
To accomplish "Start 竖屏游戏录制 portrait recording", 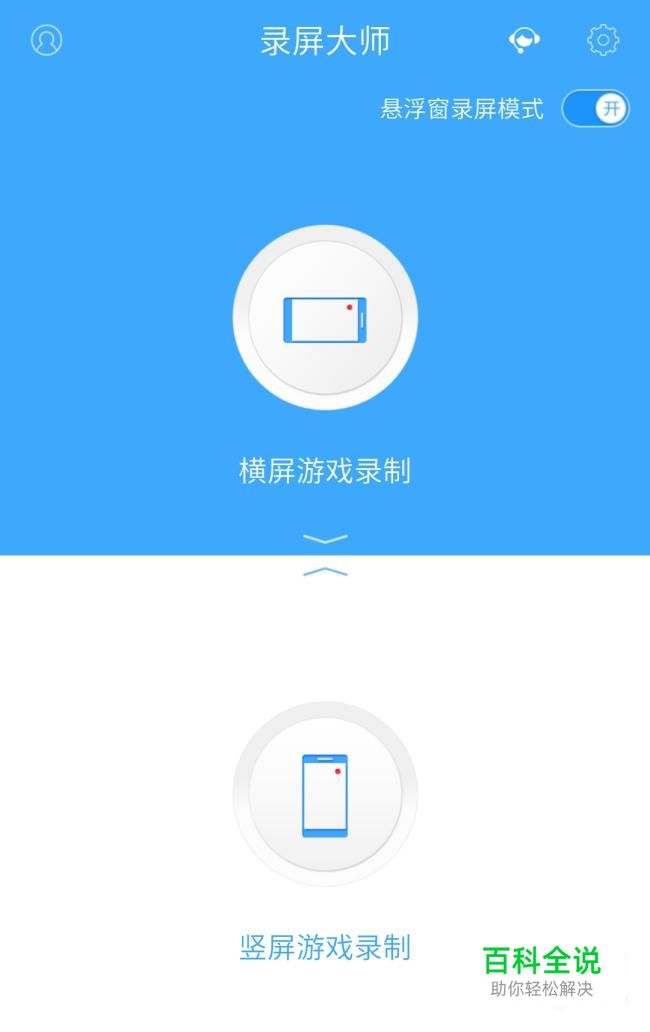I will (x=325, y=794).
